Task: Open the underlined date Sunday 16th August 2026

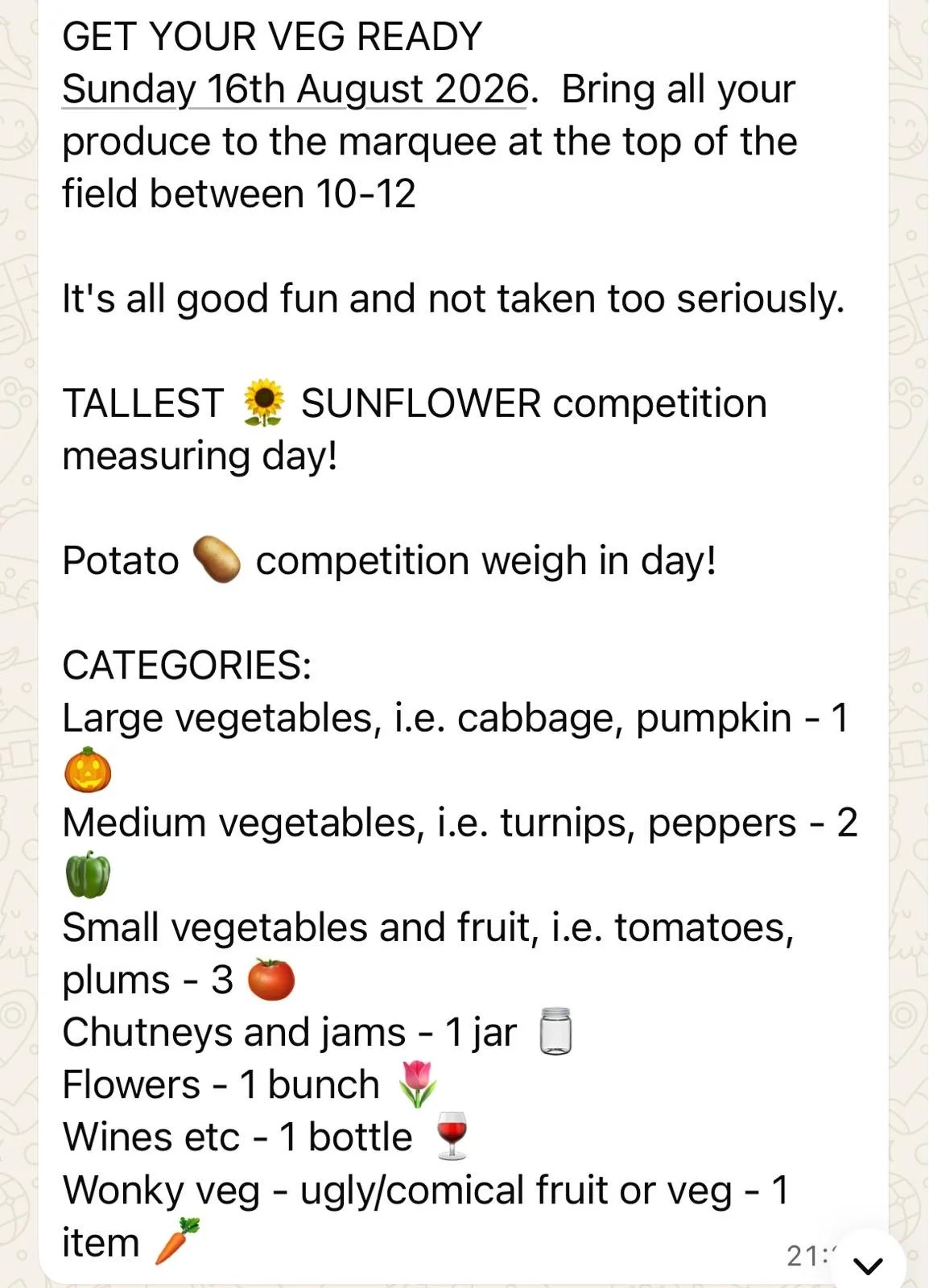Action: (295, 89)
